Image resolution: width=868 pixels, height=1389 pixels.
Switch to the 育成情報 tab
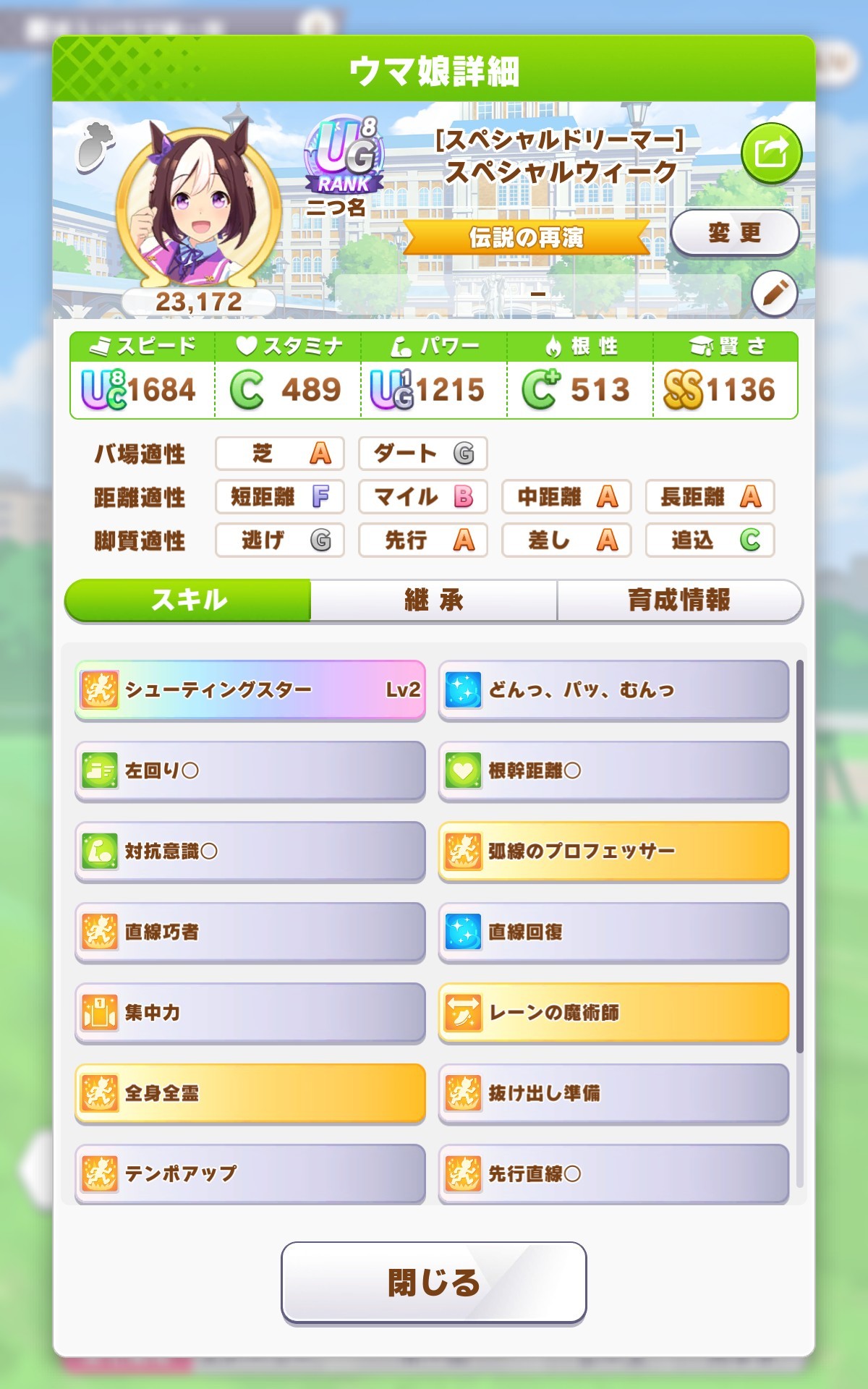coord(678,600)
